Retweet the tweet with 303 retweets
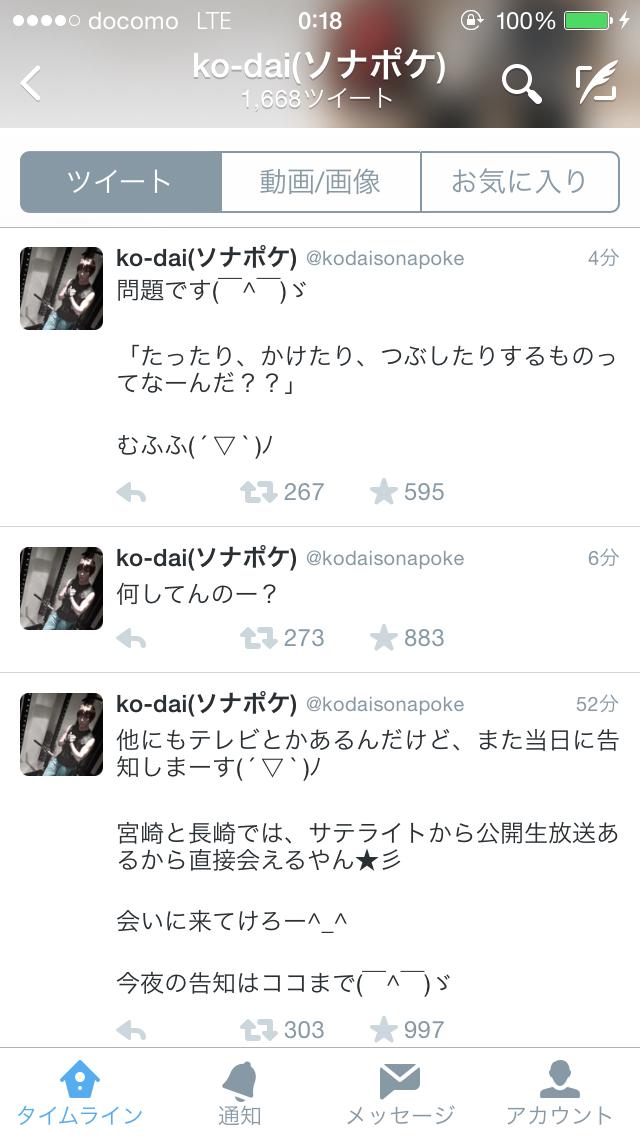 click(258, 1029)
